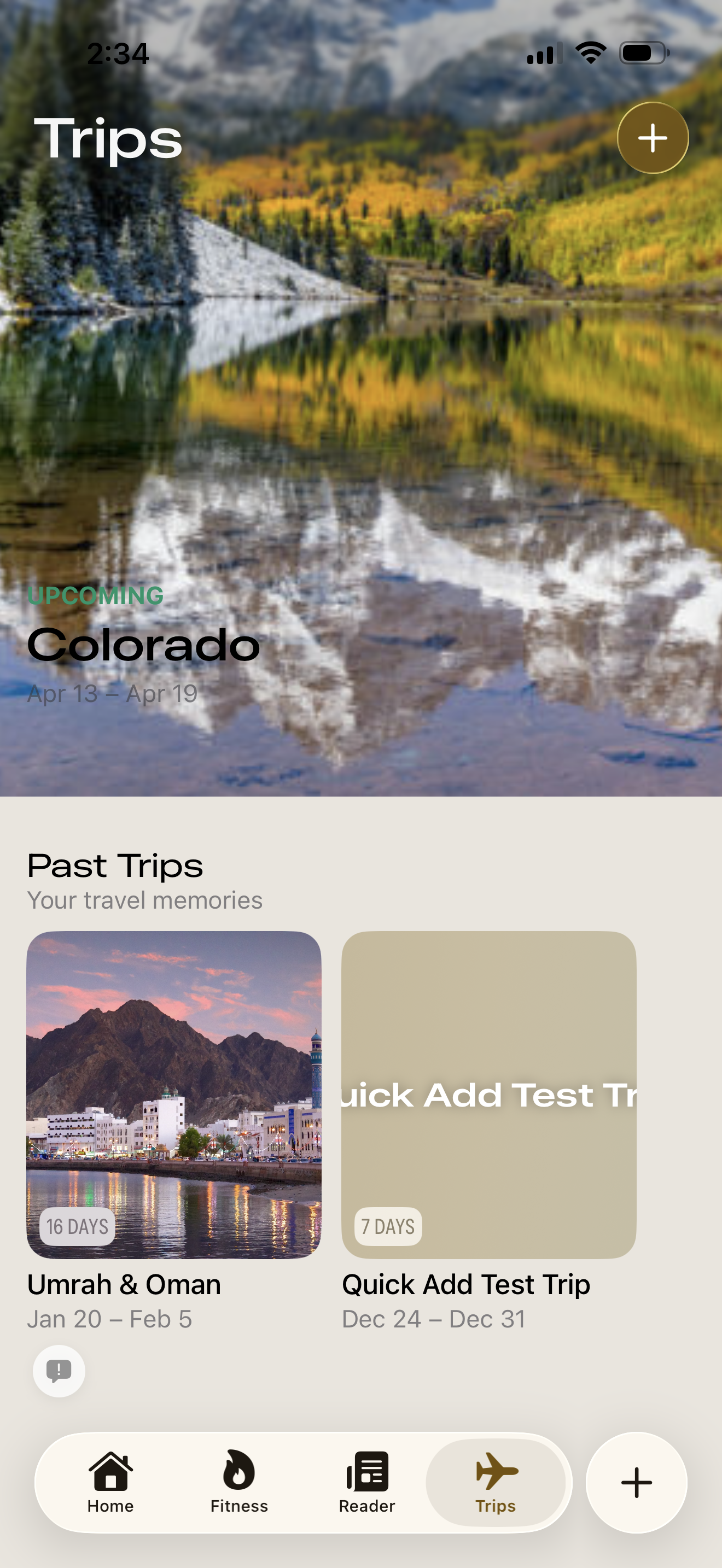This screenshot has height=1568, width=722.
Task: Select the Trips tab
Action: pyautogui.click(x=496, y=1482)
